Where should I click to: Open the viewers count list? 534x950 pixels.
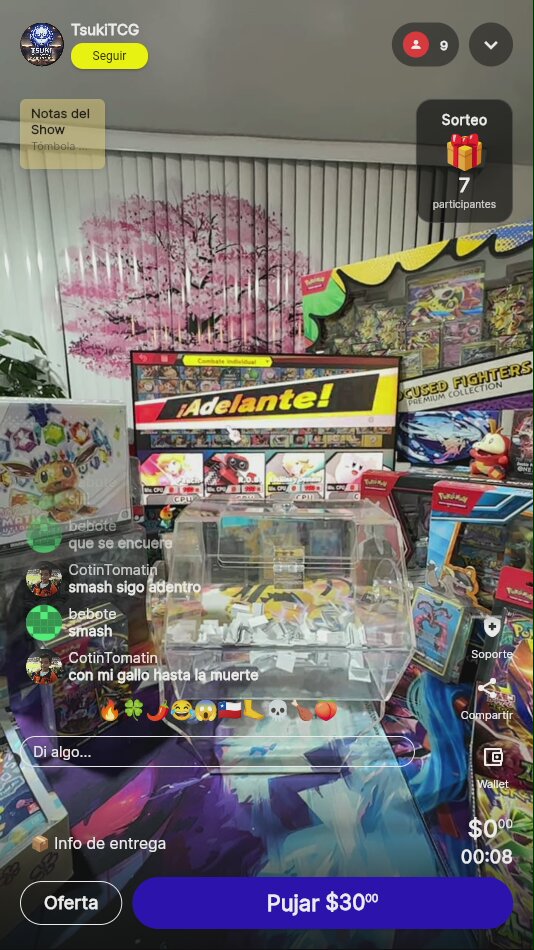[x=425, y=45]
